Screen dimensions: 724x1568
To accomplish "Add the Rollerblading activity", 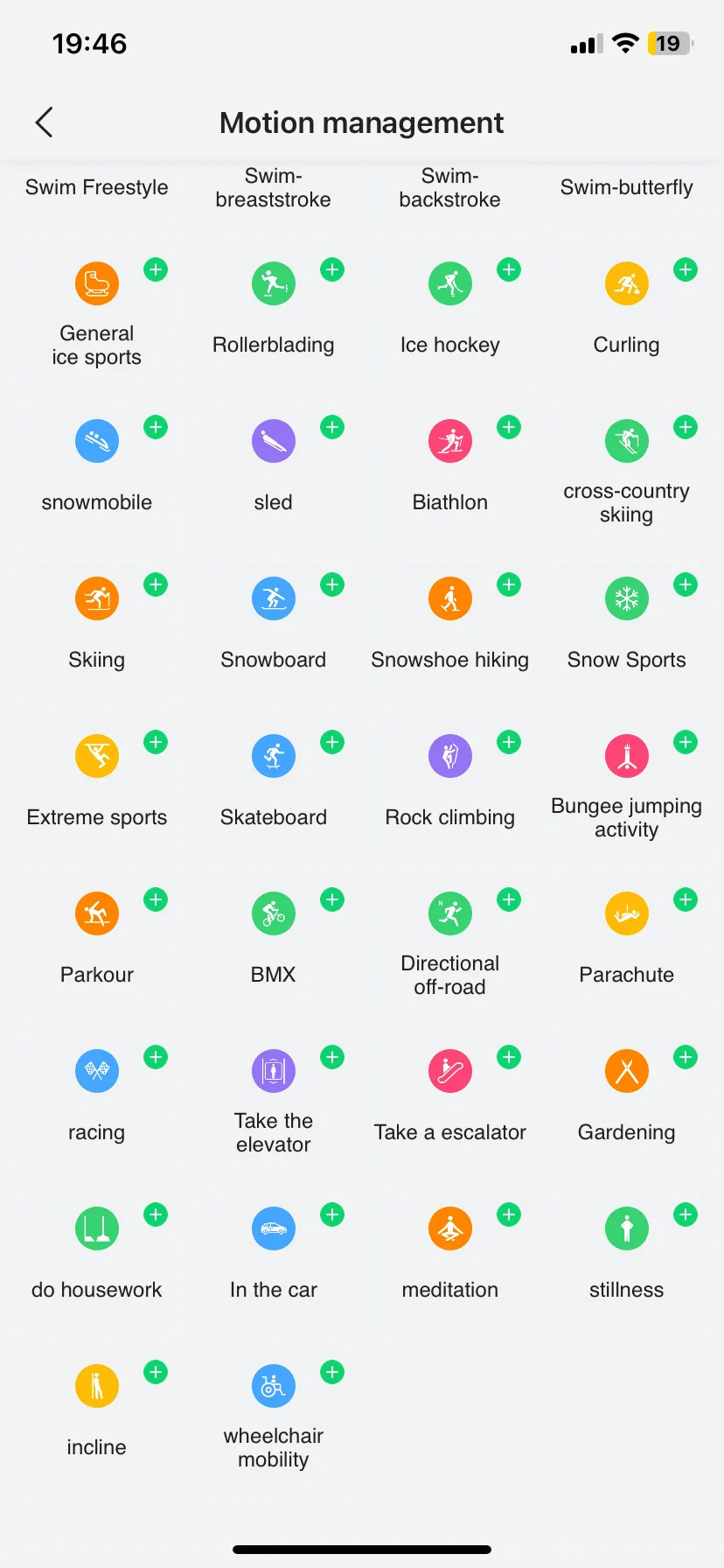I will coord(332,269).
